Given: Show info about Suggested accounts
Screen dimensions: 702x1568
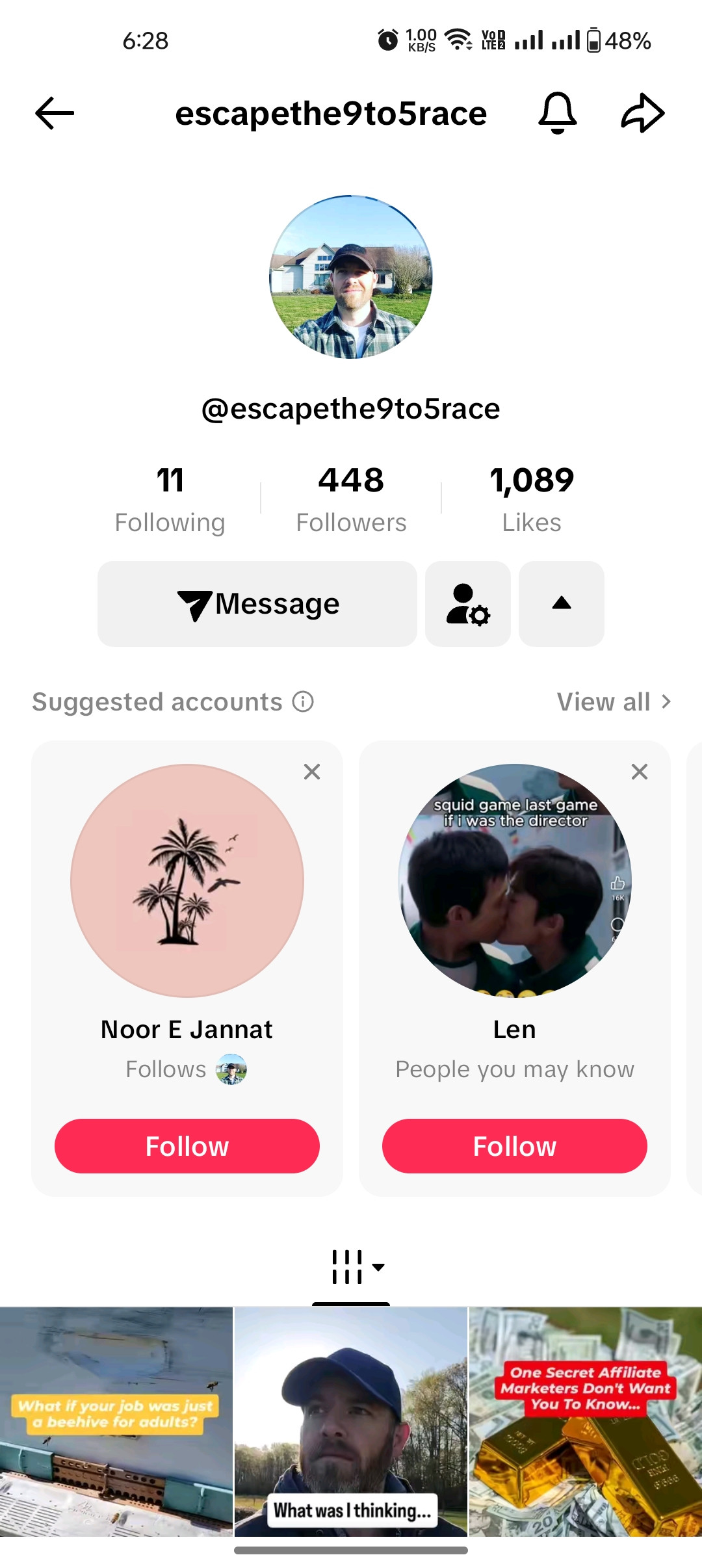Looking at the screenshot, I should [303, 701].
